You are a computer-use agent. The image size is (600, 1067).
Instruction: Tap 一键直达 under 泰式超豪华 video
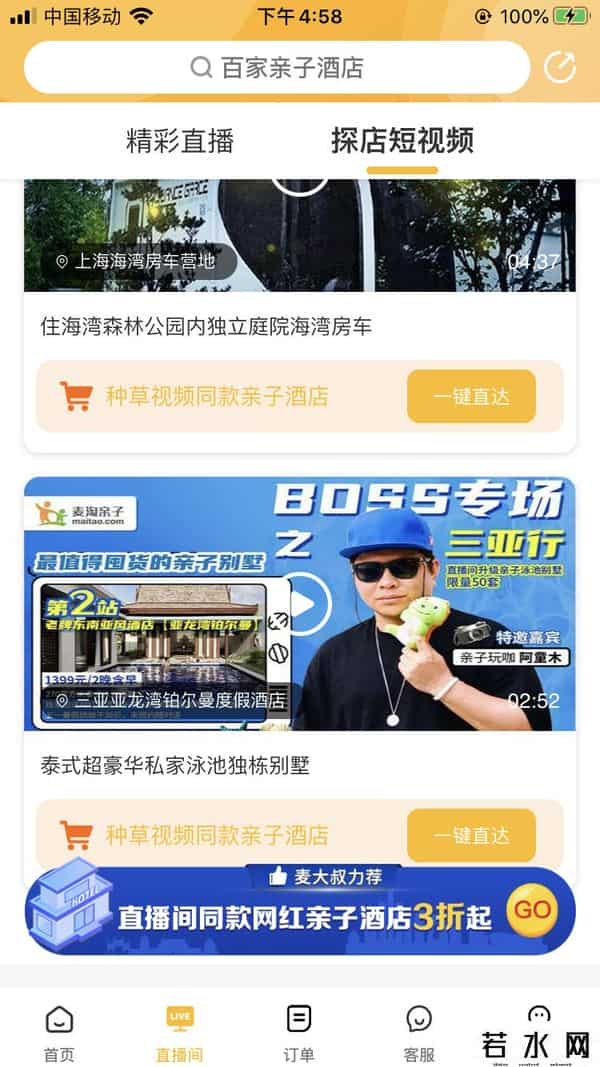[471, 835]
